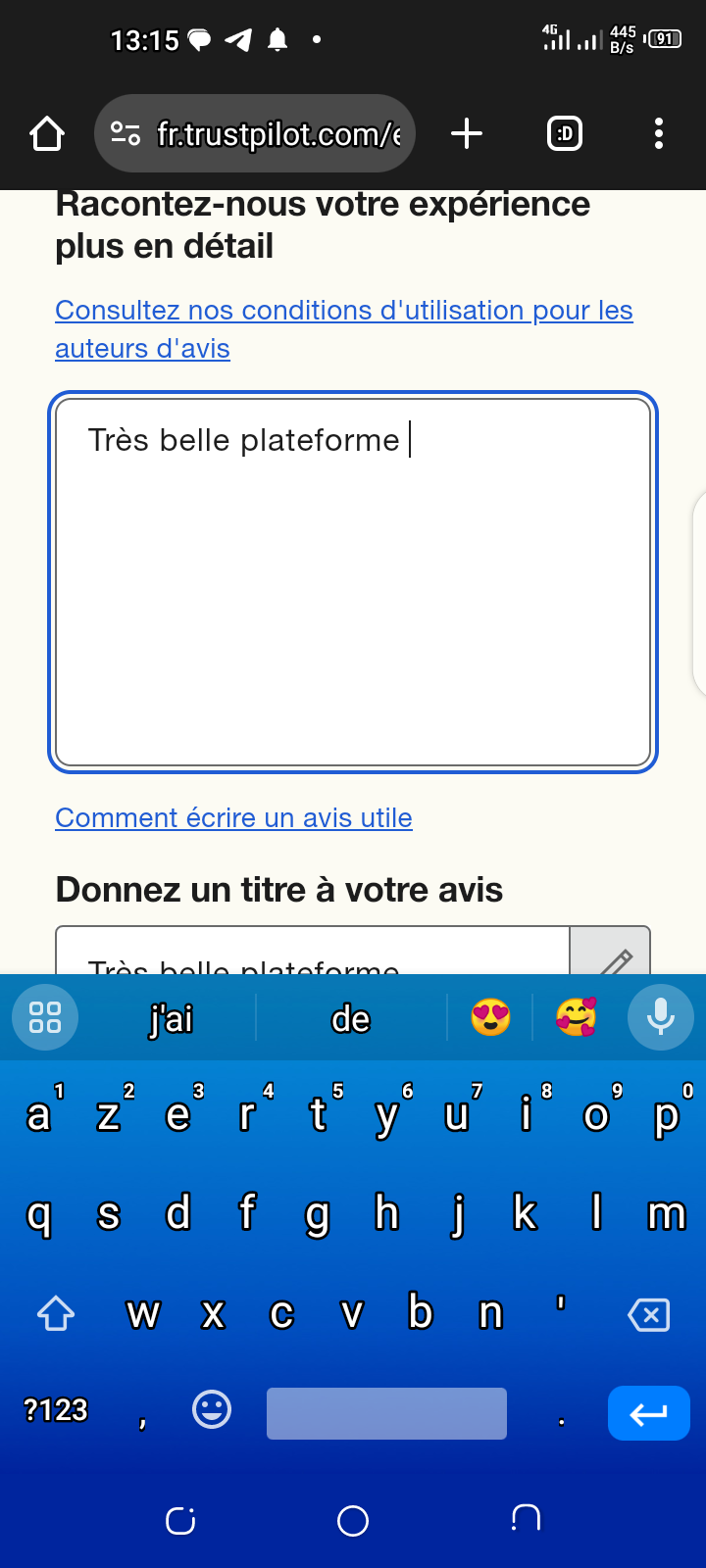Image resolution: width=706 pixels, height=1568 pixels.
Task: Open the browser overflow menu
Action: [x=658, y=133]
